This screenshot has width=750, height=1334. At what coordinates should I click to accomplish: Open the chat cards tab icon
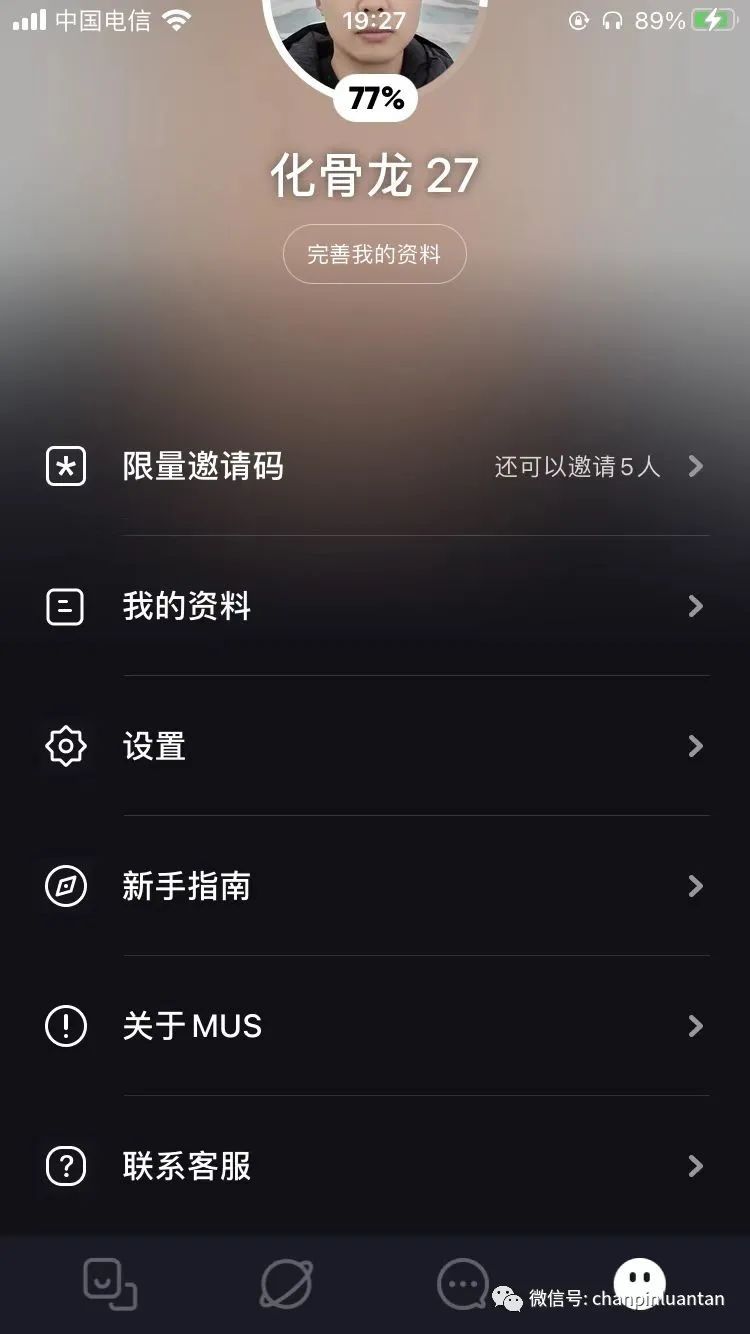pyautogui.click(x=110, y=1285)
